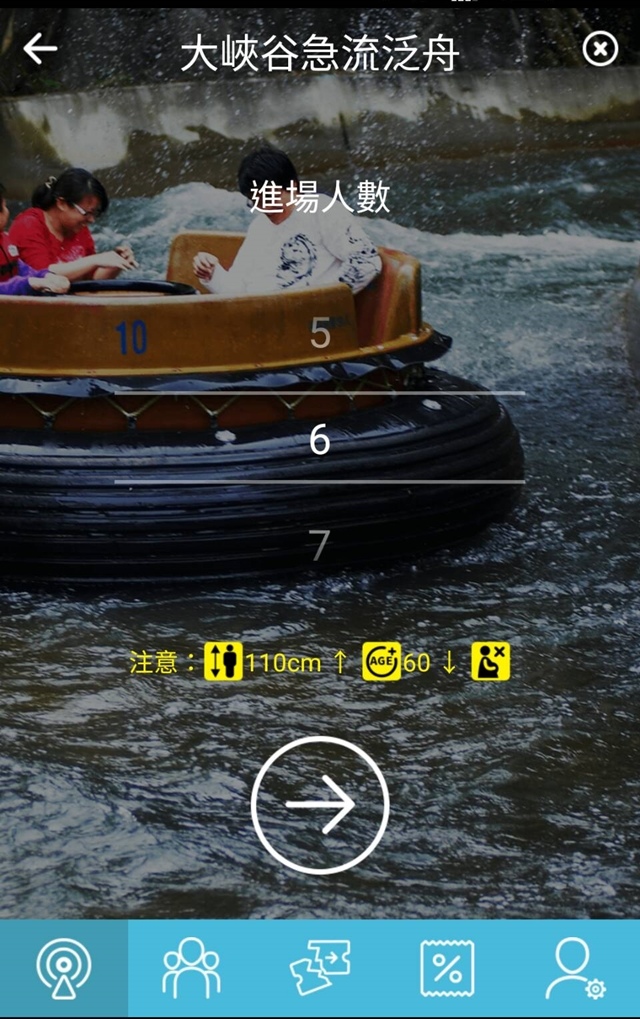Open the ticket exchange tab
Viewport: 640px width, 1019px height.
pyautogui.click(x=320, y=968)
